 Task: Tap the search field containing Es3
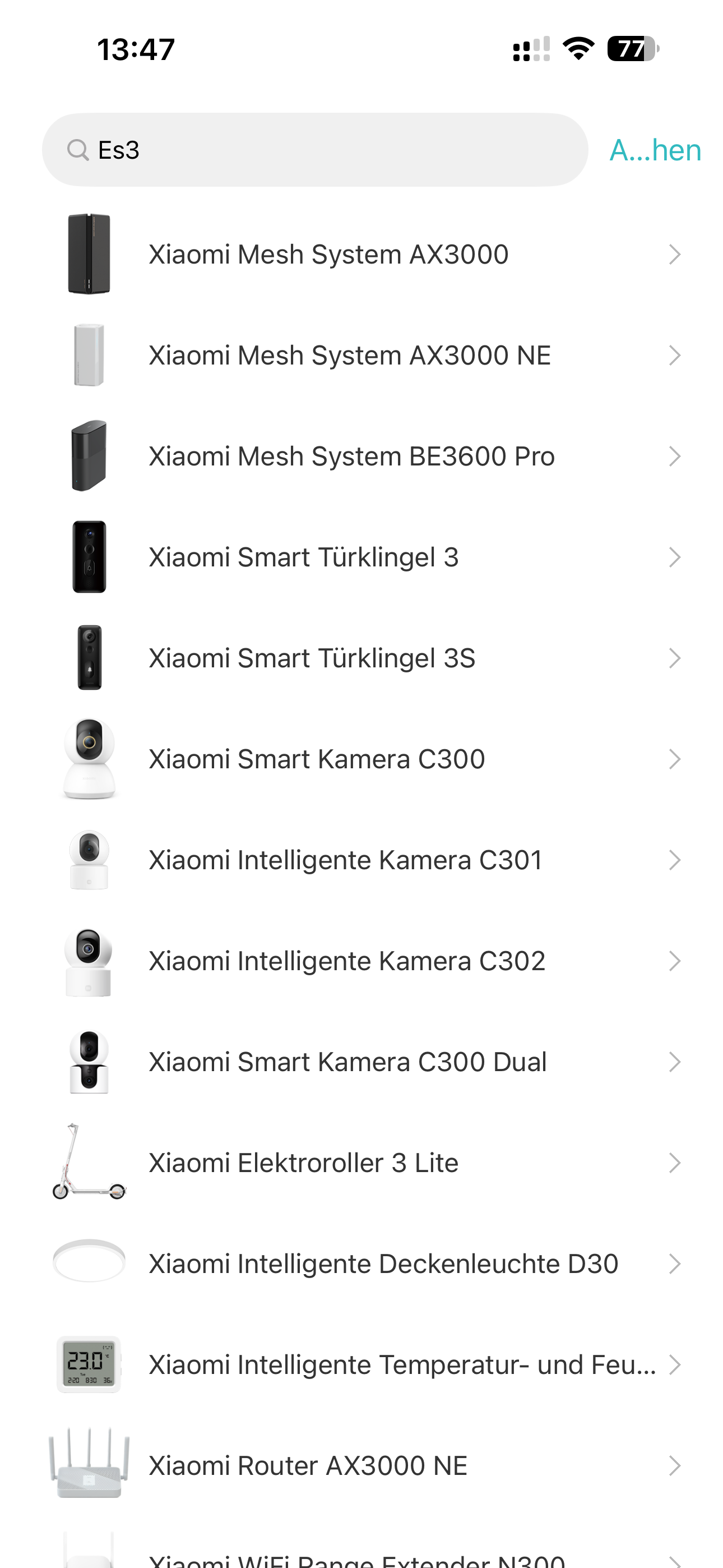[x=314, y=150]
